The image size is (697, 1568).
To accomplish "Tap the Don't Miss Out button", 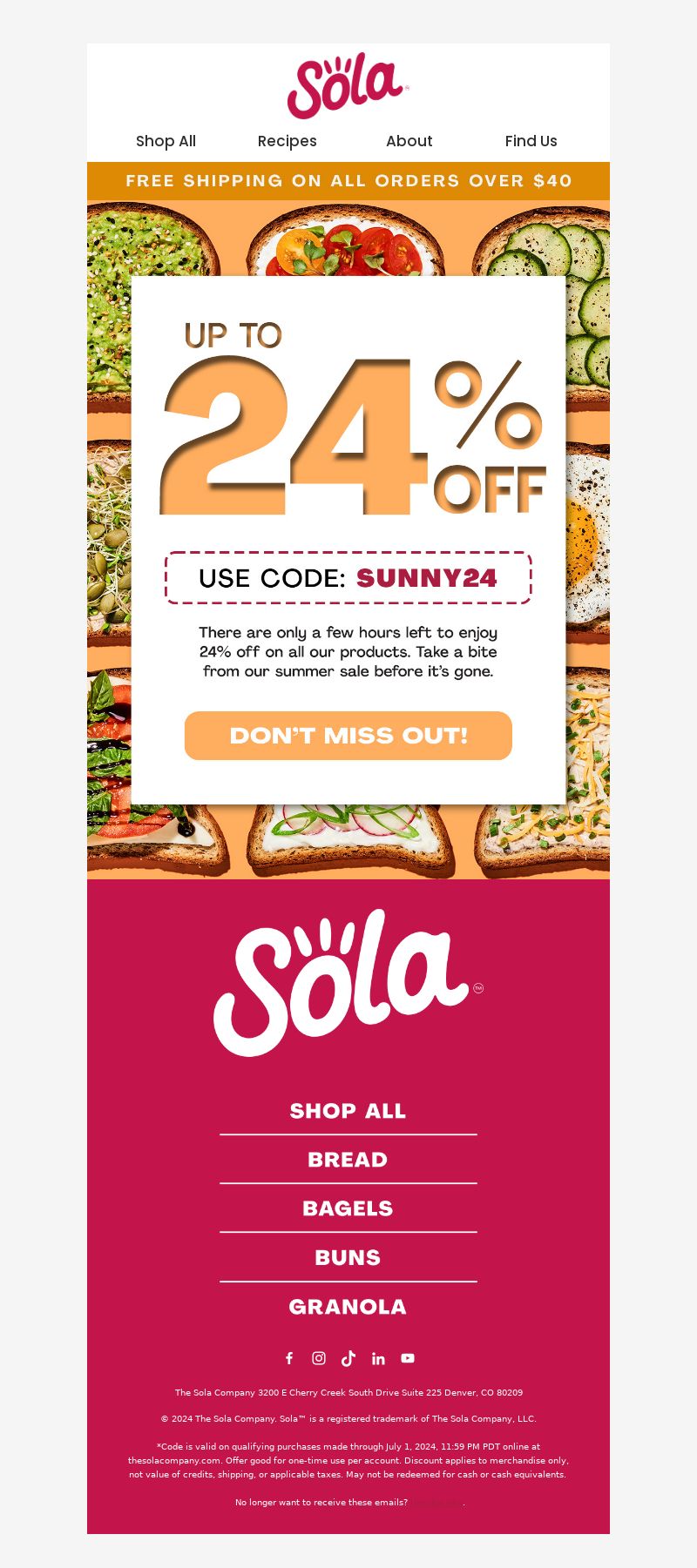I will 348,736.
